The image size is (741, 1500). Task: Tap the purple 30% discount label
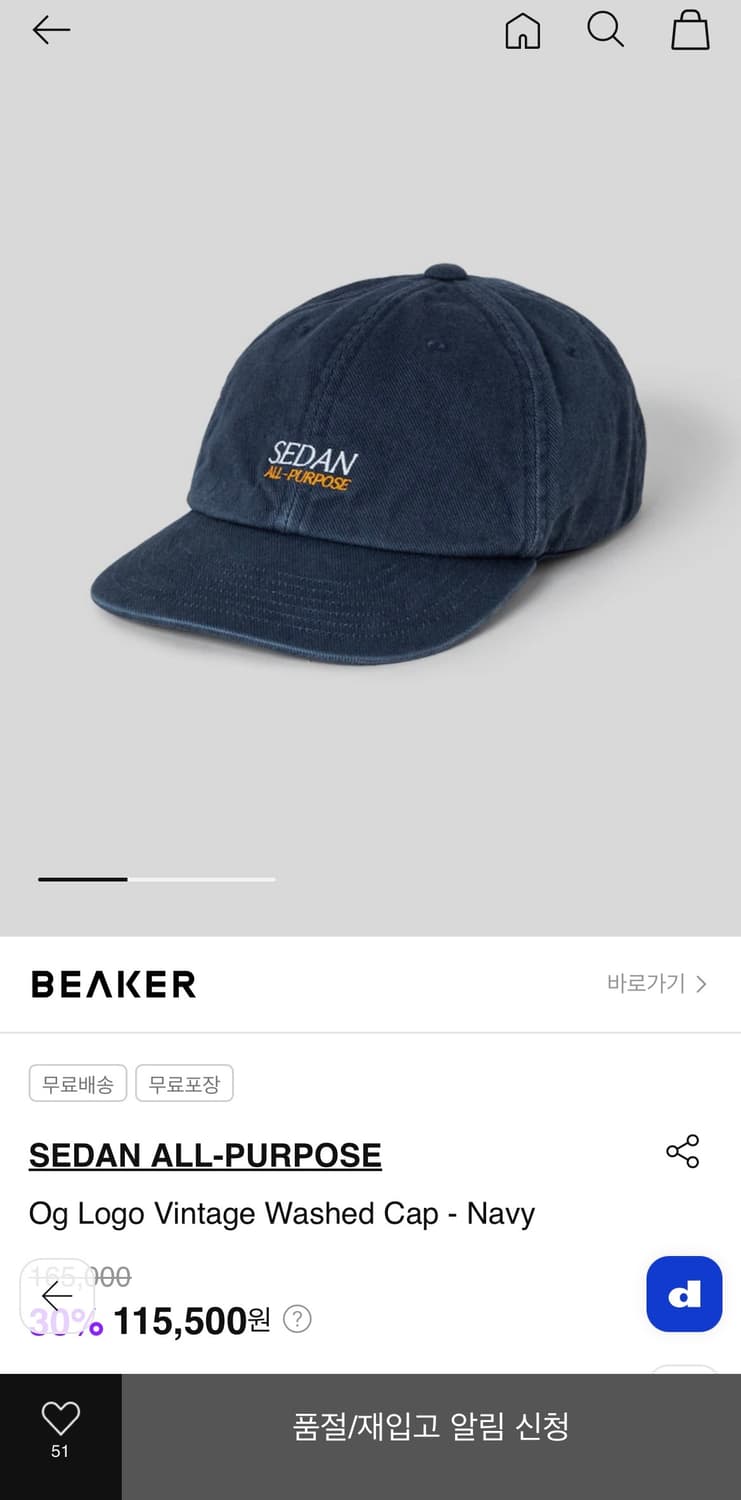(x=62, y=1320)
